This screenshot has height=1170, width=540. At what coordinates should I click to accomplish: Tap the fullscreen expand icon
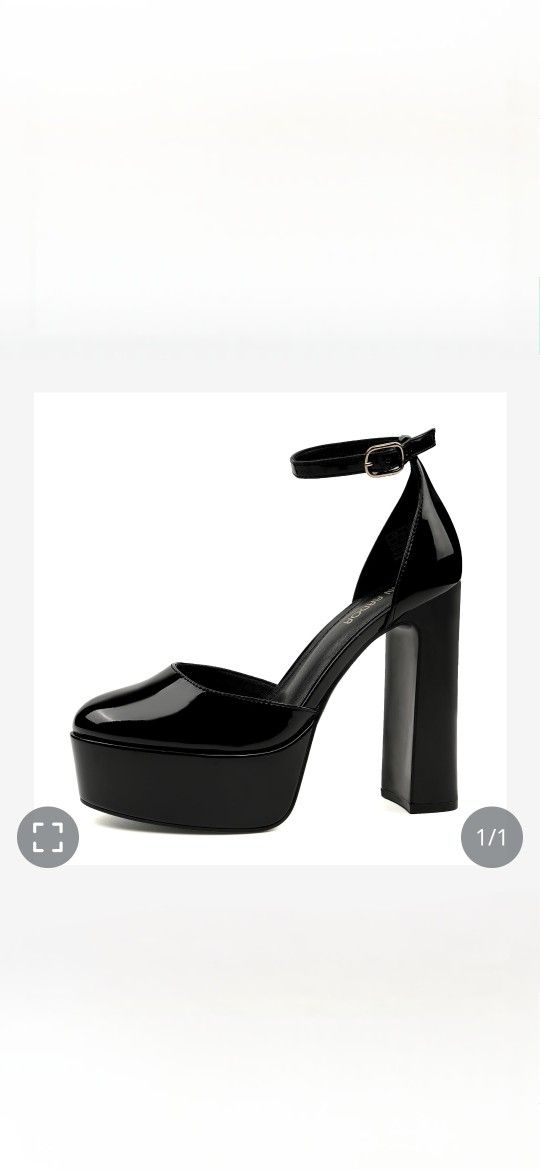pyautogui.click(x=48, y=836)
